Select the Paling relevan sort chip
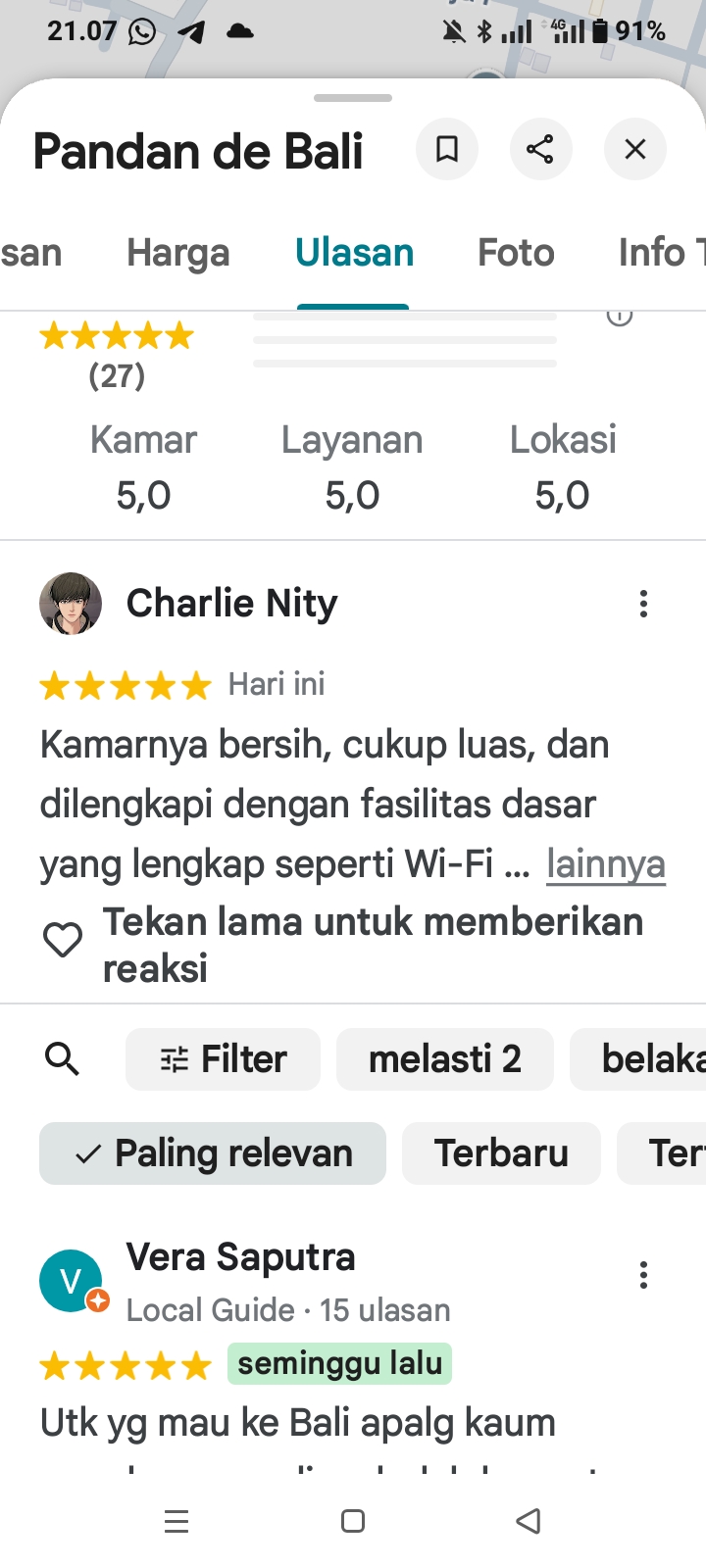706x1568 pixels. [x=213, y=1153]
